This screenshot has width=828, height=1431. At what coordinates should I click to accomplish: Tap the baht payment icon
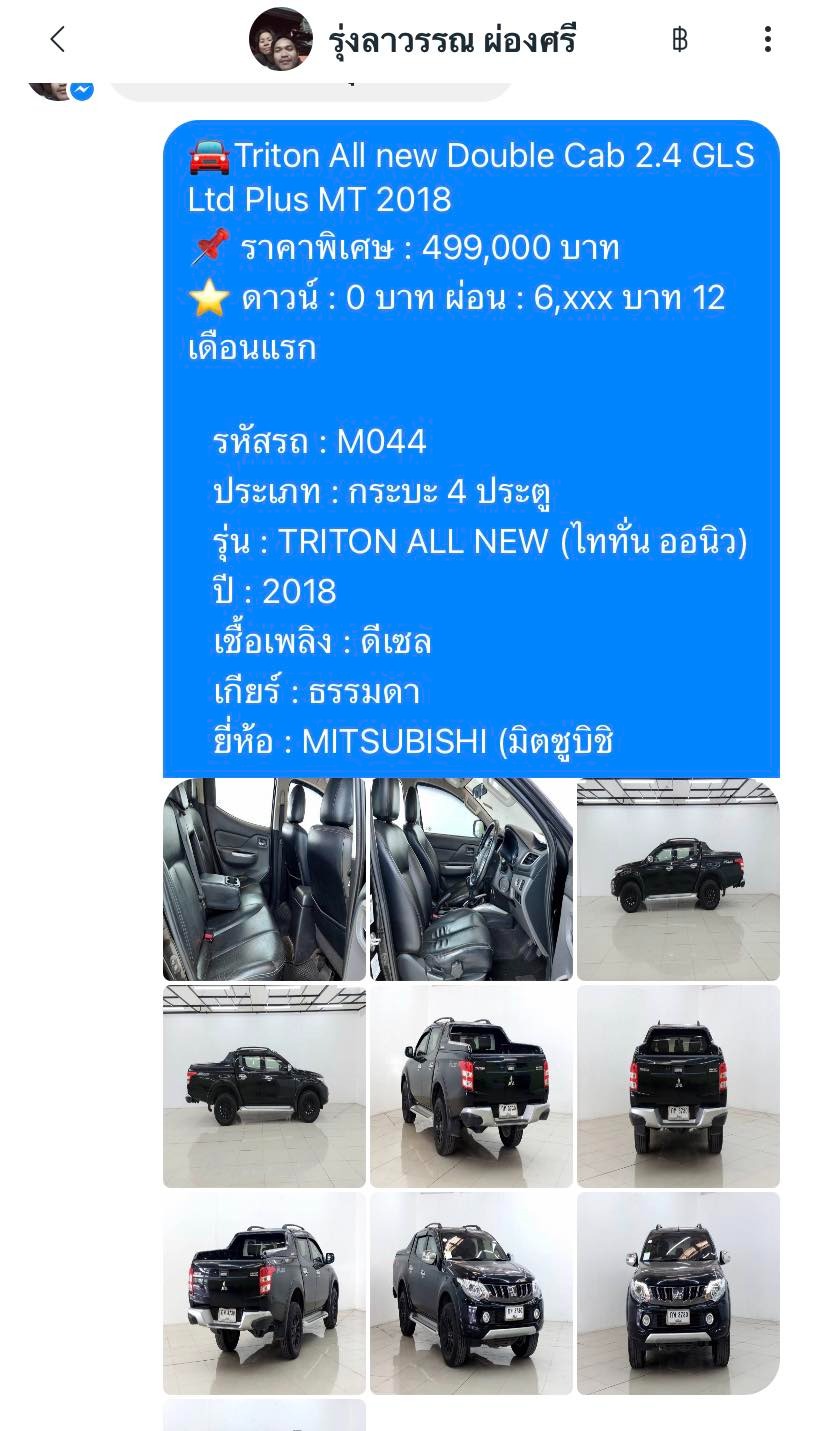[680, 40]
